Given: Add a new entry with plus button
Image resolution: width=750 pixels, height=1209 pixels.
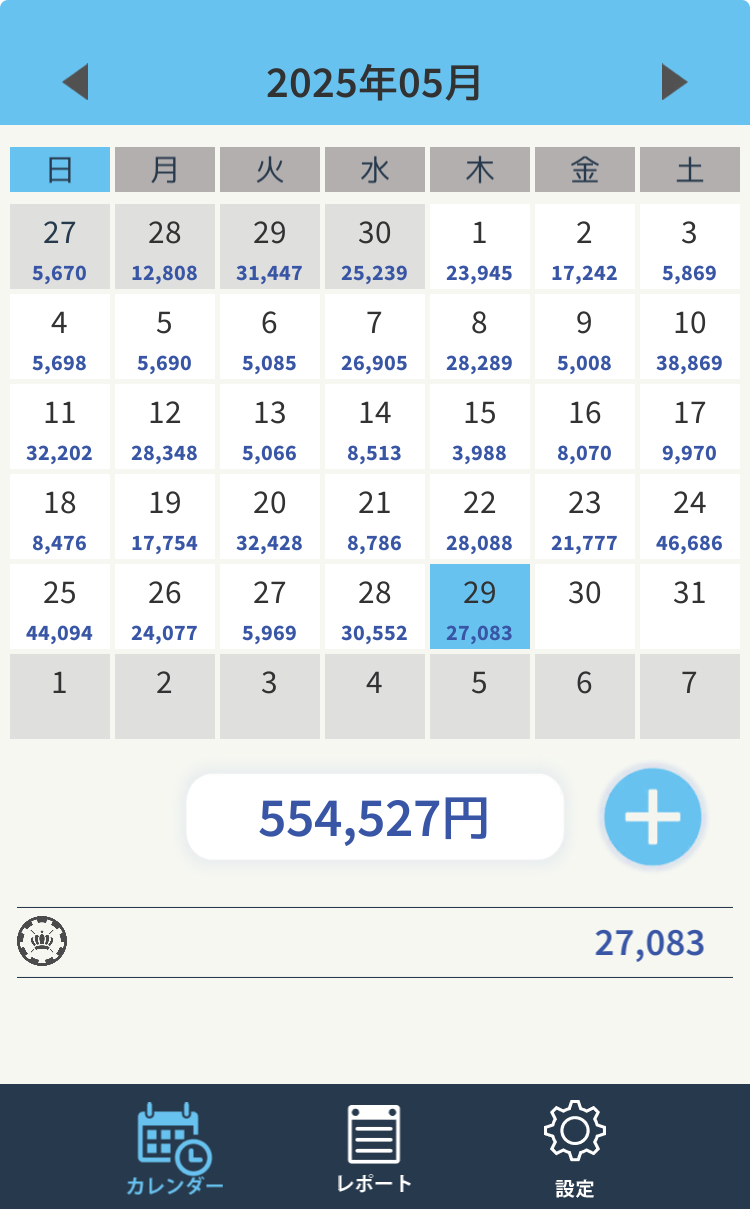Looking at the screenshot, I should click(653, 817).
